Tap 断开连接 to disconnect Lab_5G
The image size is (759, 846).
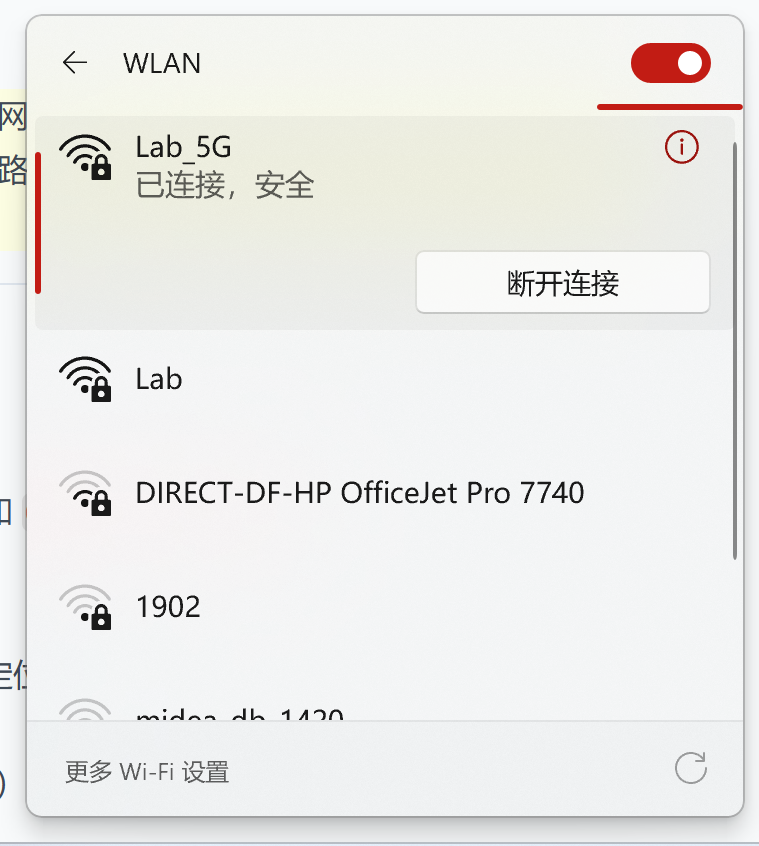(x=562, y=282)
